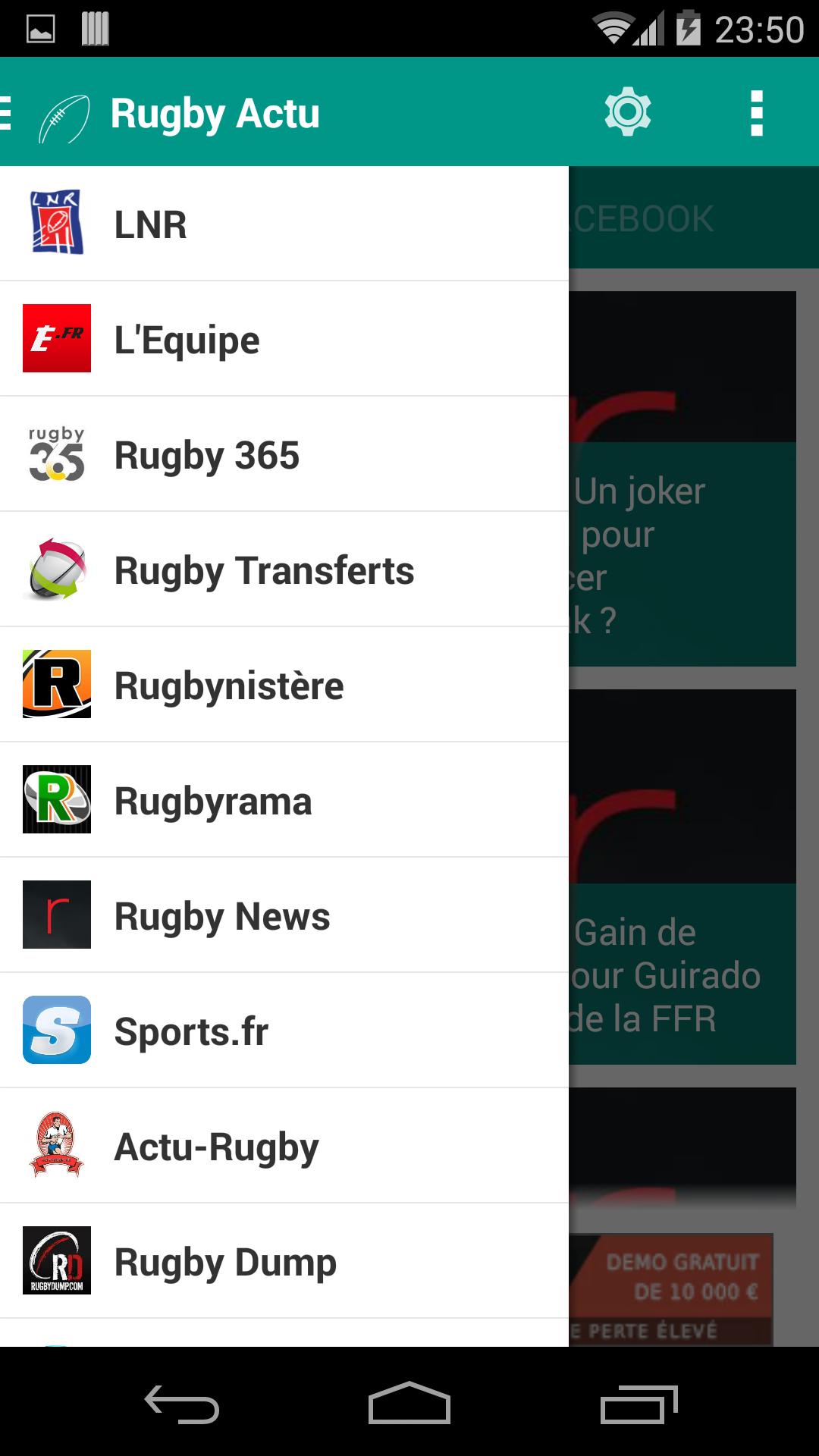Image resolution: width=819 pixels, height=1456 pixels.
Task: Select the LNR source icon
Action: coord(57,221)
